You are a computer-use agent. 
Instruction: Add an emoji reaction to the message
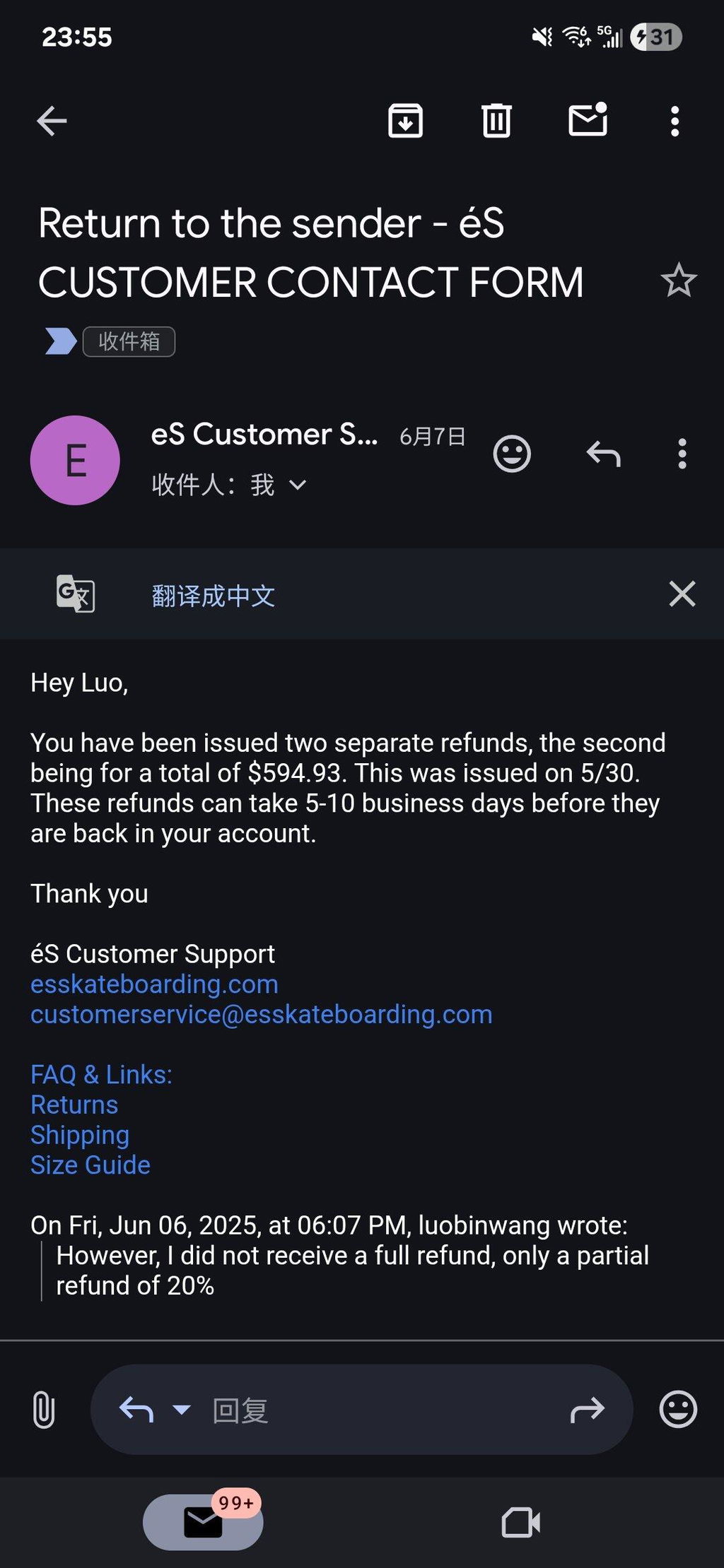(x=512, y=454)
